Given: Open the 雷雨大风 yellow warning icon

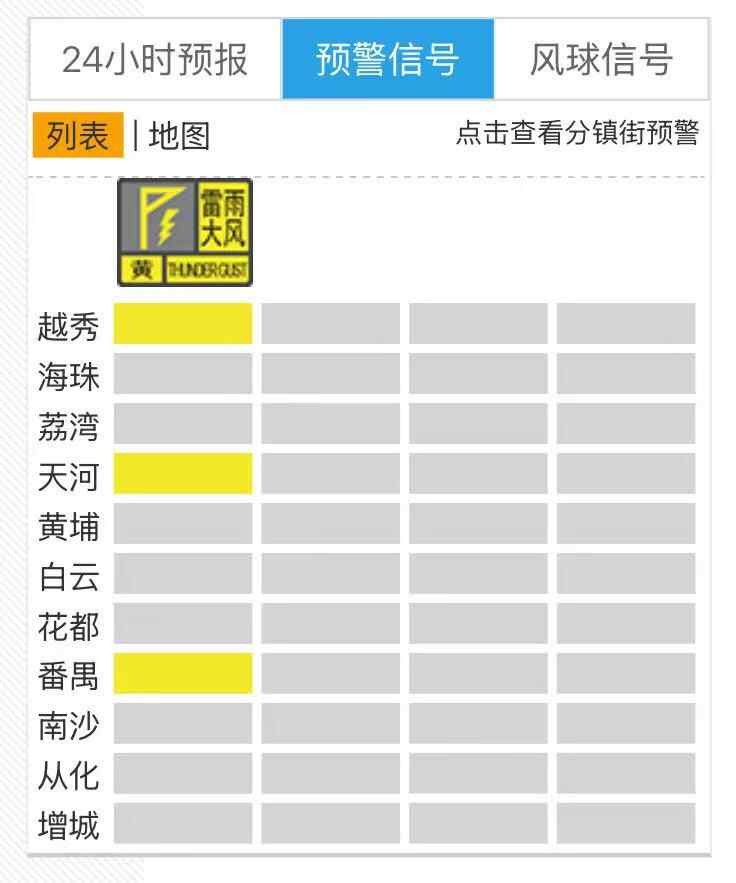Looking at the screenshot, I should coord(184,232).
